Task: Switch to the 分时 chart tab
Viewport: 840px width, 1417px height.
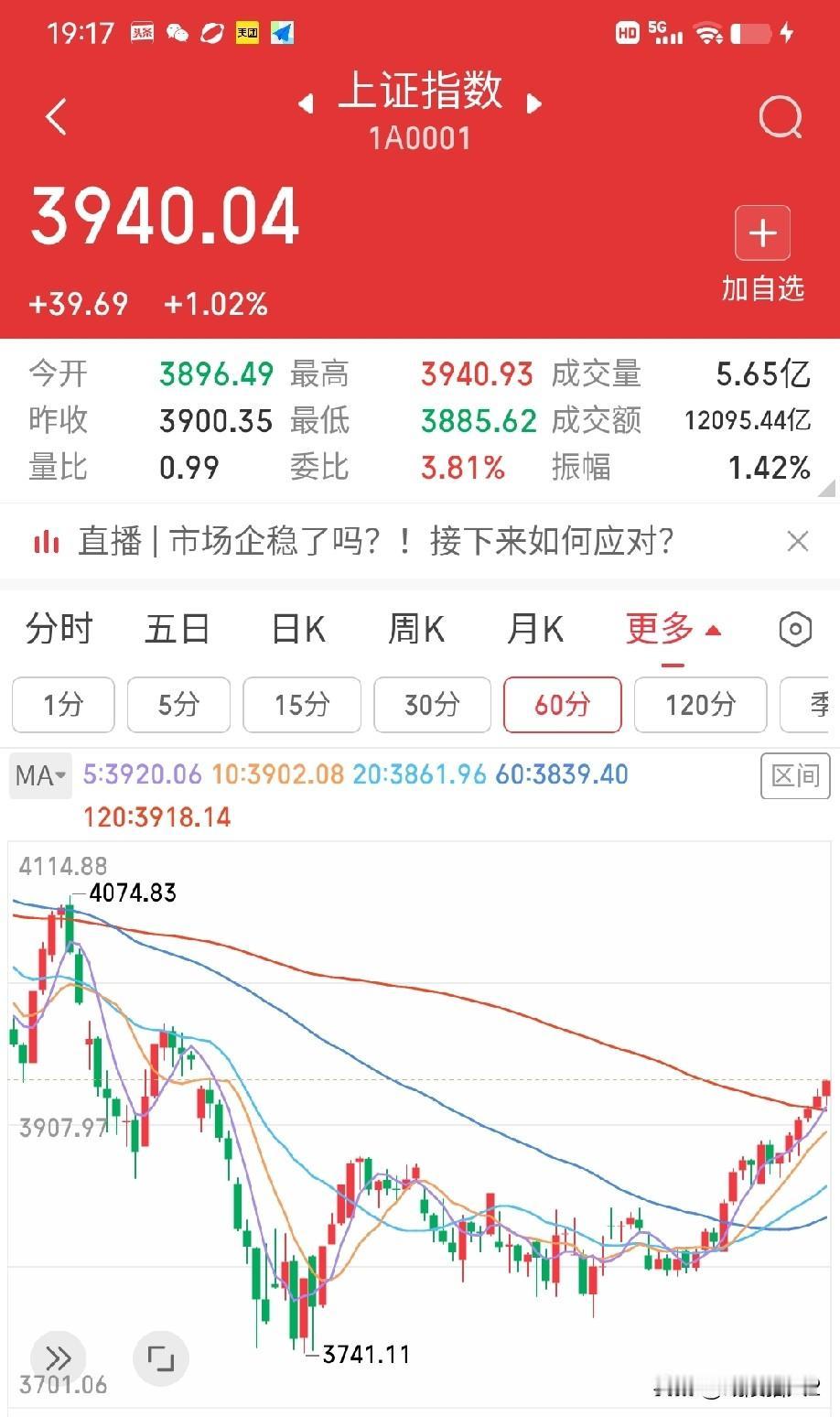Action: [59, 630]
